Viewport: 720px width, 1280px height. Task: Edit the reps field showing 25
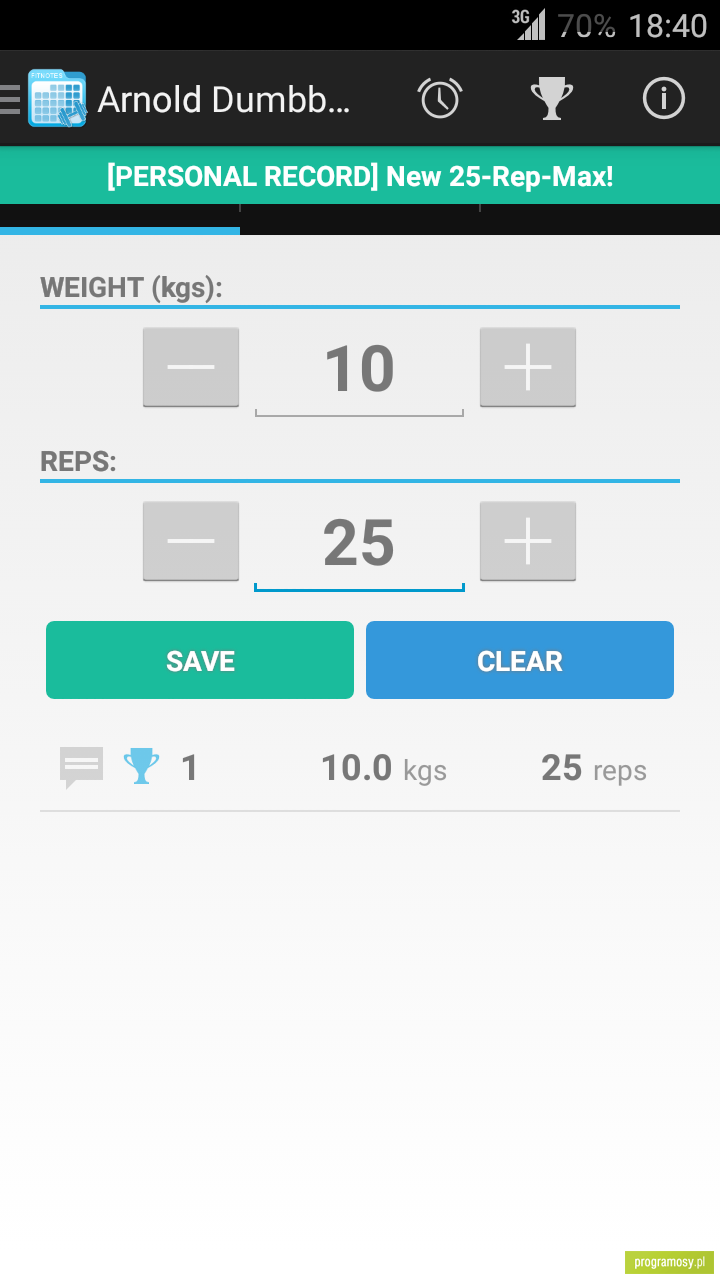point(359,544)
